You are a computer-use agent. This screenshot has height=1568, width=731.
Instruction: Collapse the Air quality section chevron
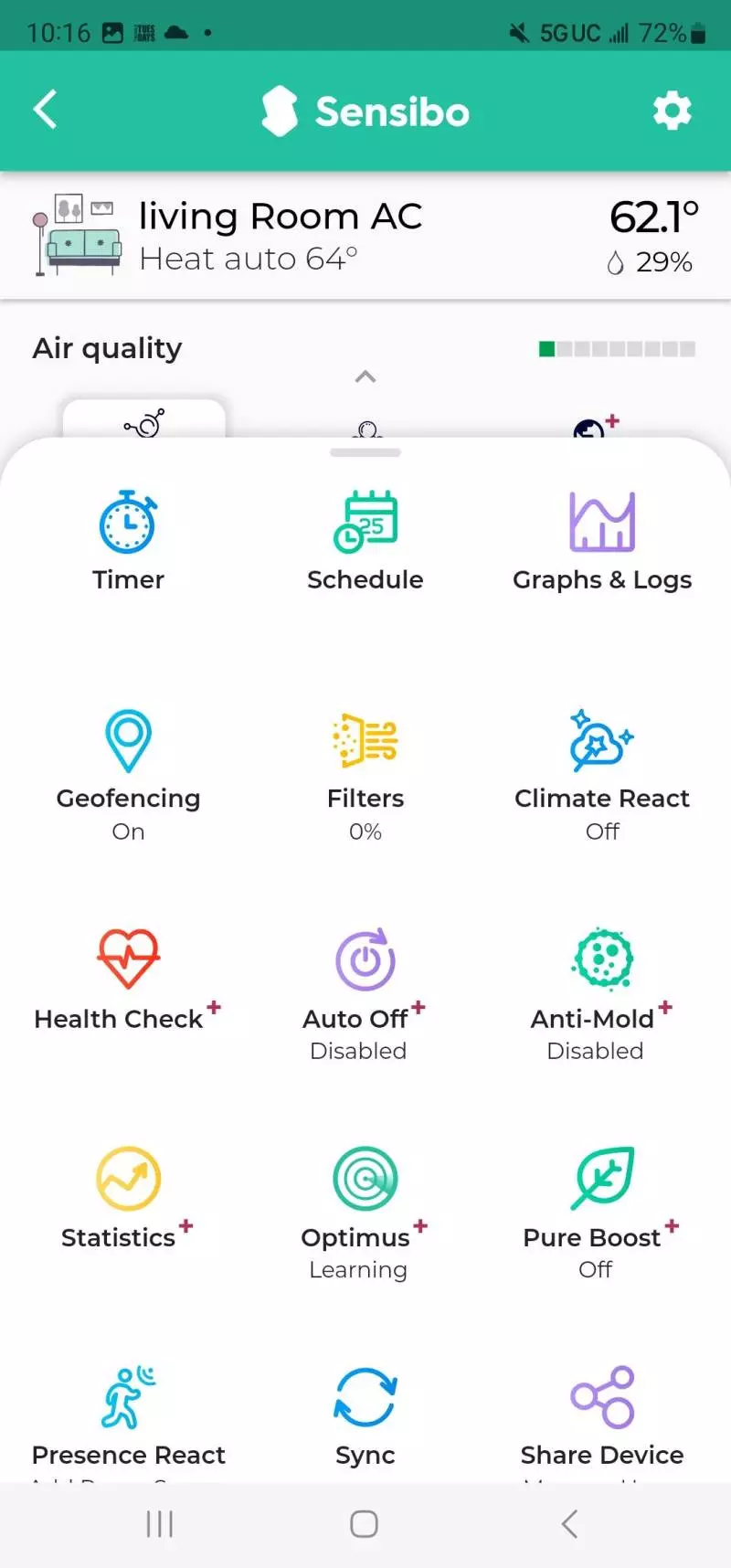(x=365, y=376)
